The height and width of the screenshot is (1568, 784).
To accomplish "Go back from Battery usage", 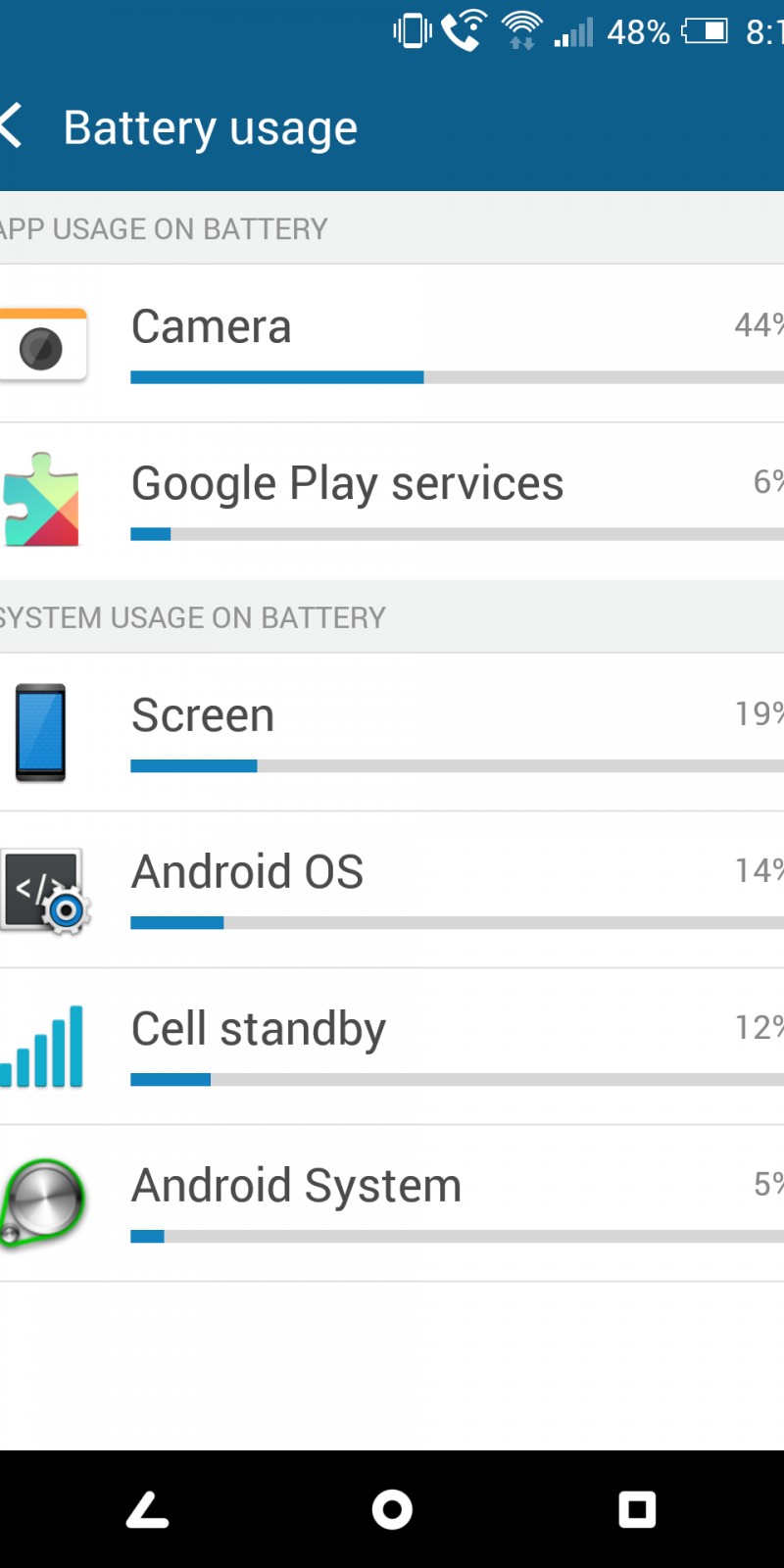I will pos(14,127).
